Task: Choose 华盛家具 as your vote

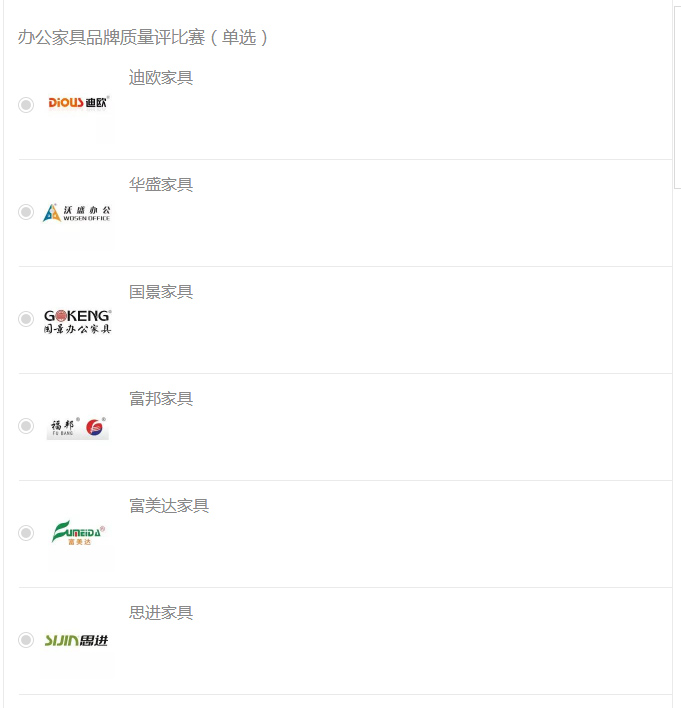Action: coord(26,212)
